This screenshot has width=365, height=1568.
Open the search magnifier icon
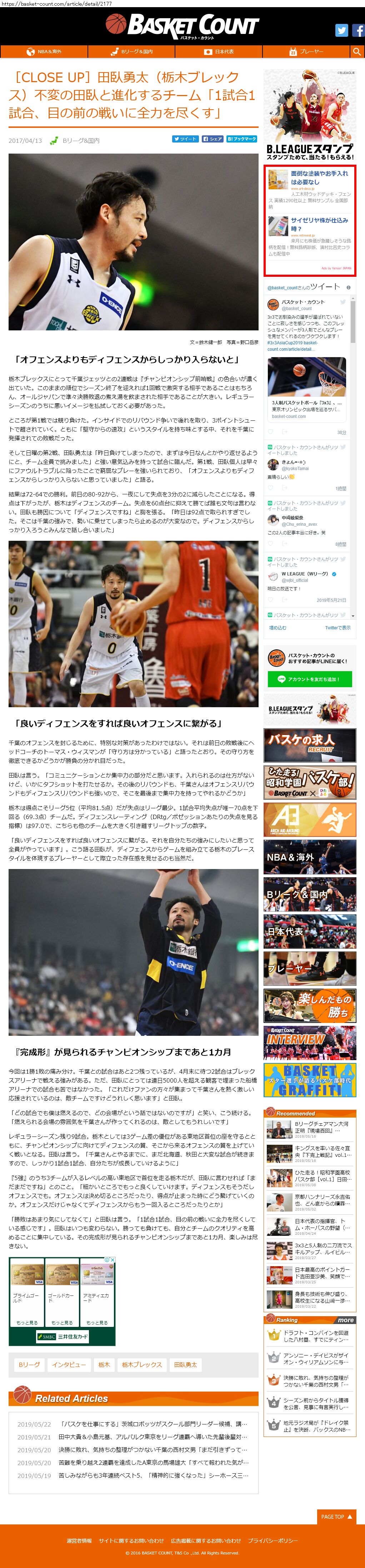pos(357,52)
